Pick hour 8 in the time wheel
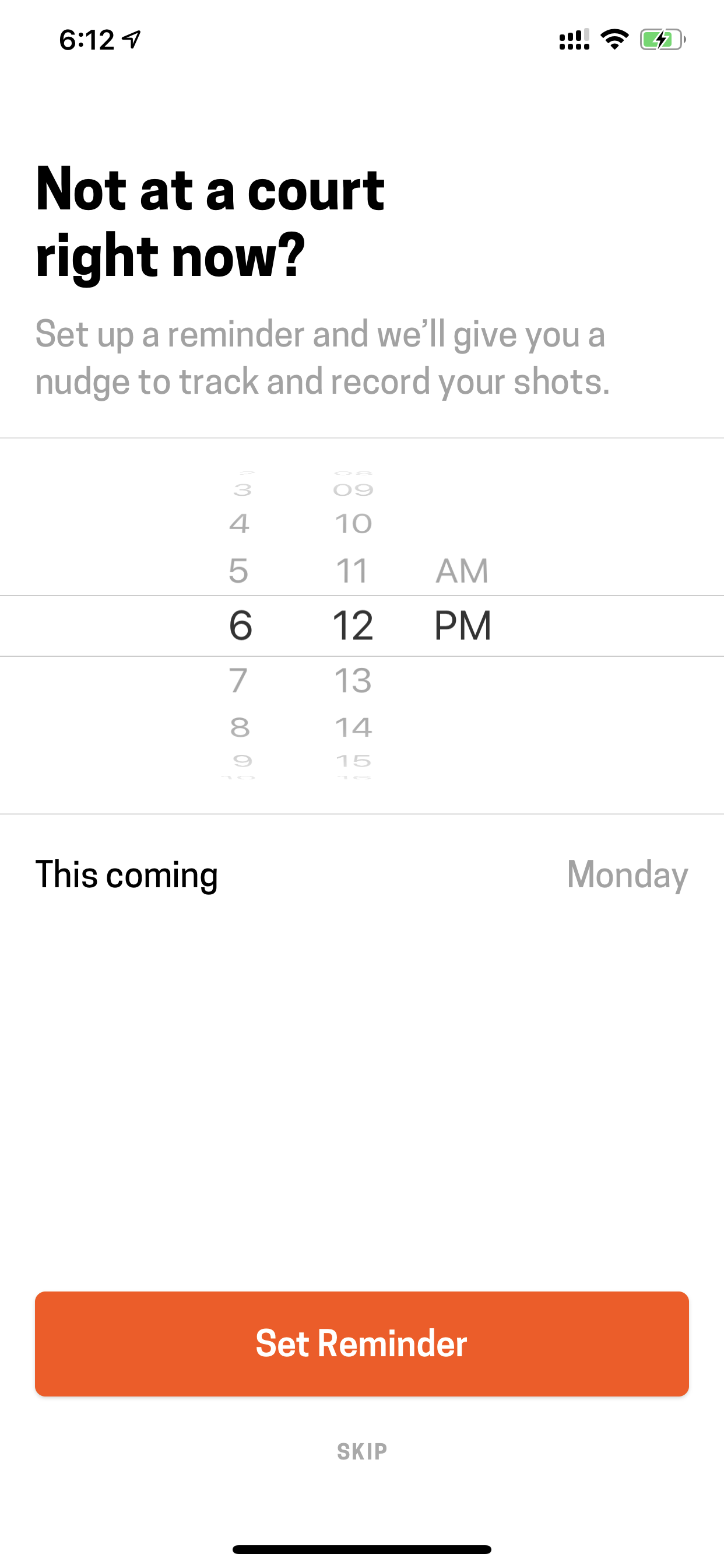 (x=240, y=727)
